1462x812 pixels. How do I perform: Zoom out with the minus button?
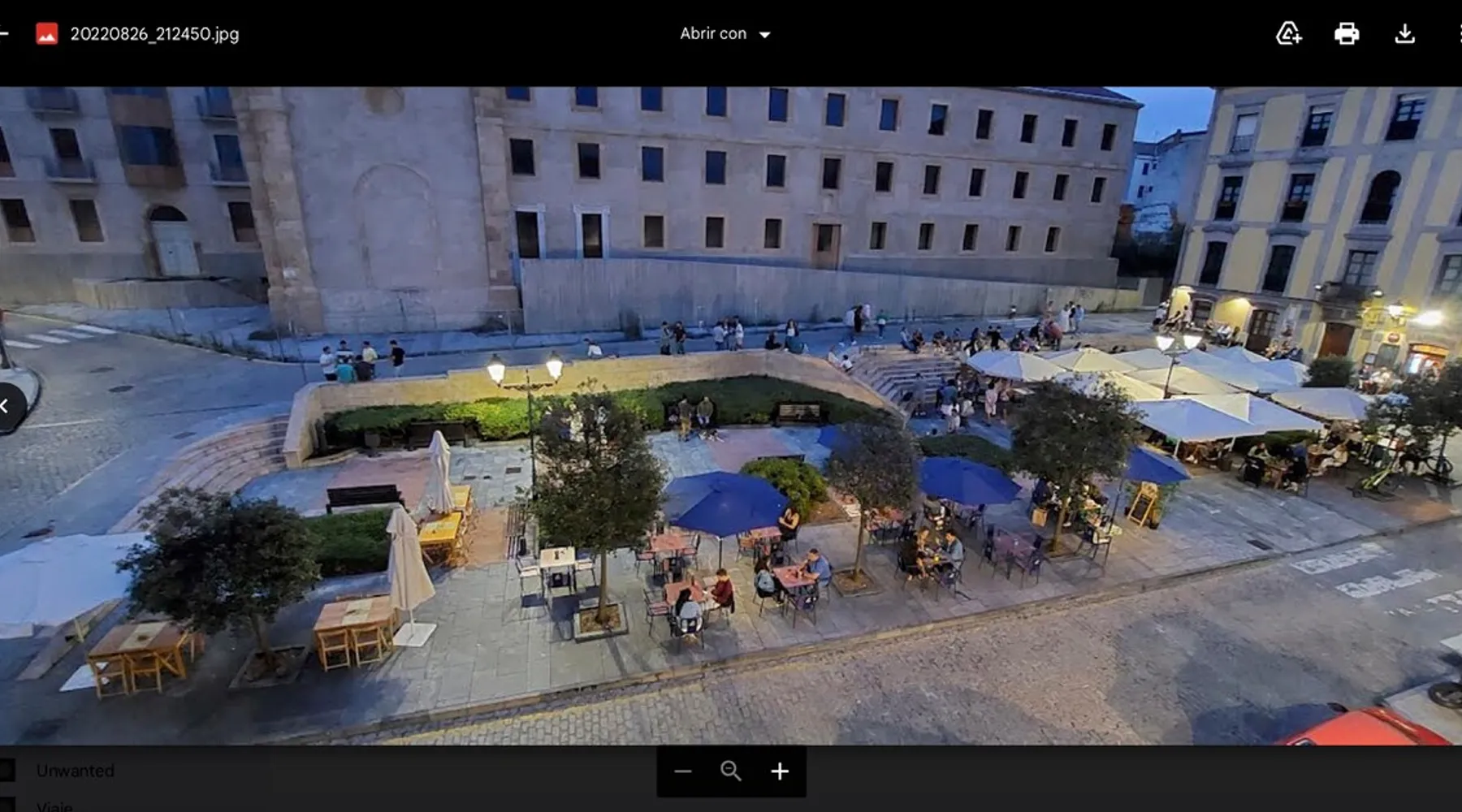click(x=682, y=771)
